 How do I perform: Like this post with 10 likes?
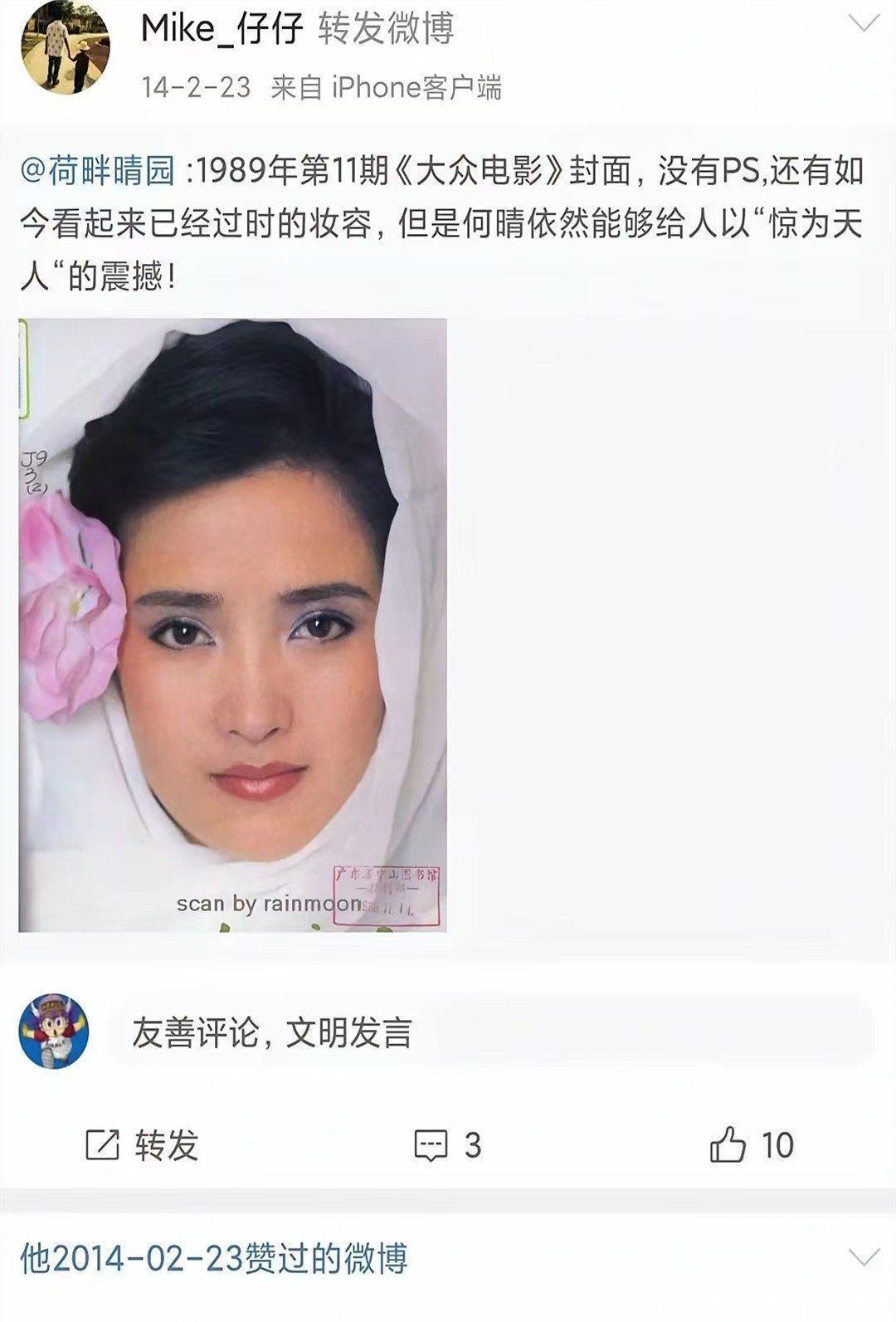pyautogui.click(x=752, y=1146)
